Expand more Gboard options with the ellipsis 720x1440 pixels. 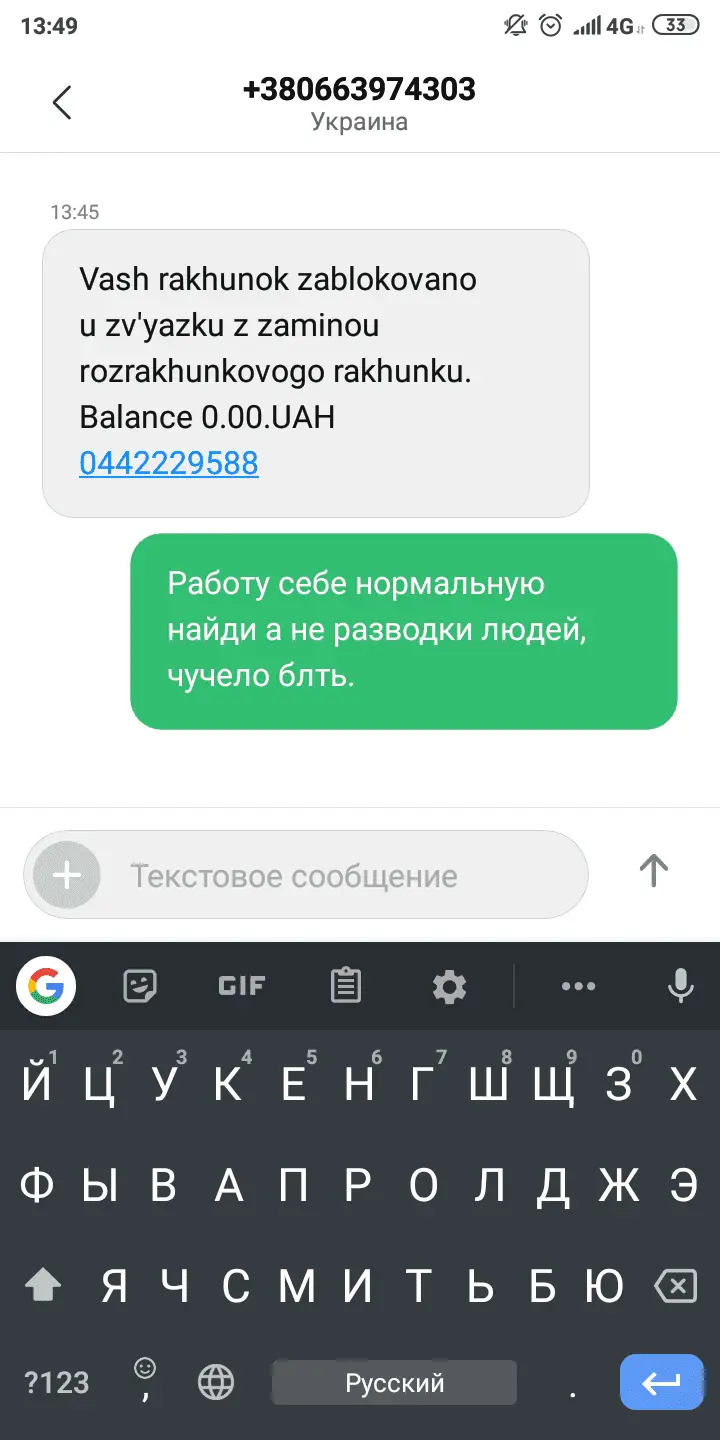pyautogui.click(x=579, y=987)
